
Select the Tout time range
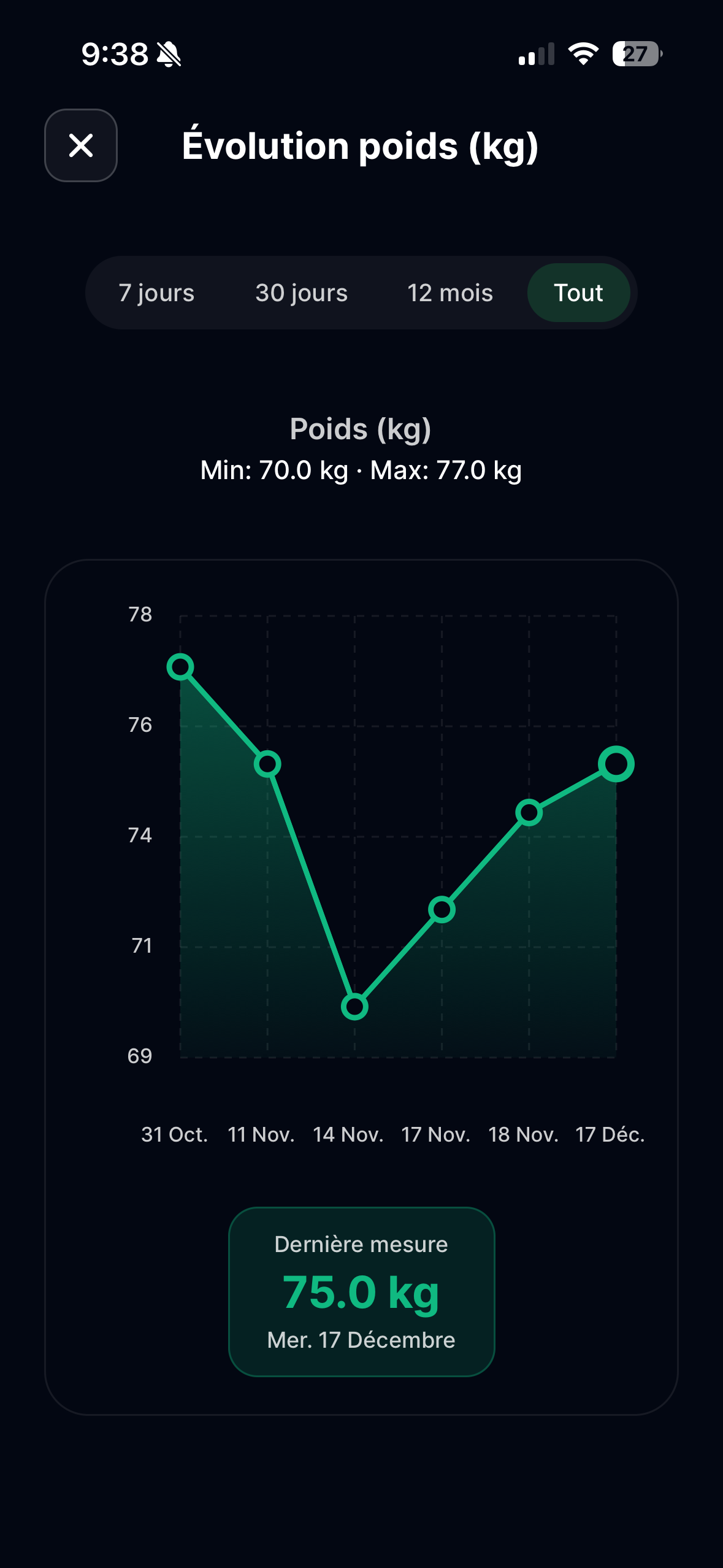[x=578, y=293]
